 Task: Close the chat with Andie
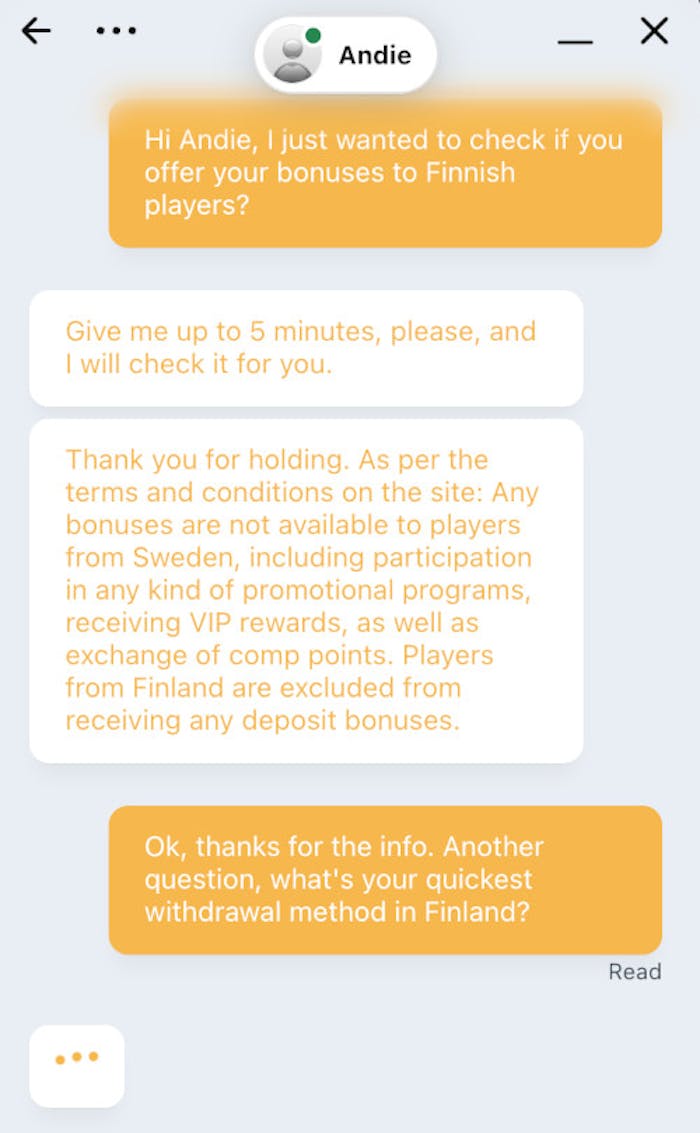click(654, 32)
